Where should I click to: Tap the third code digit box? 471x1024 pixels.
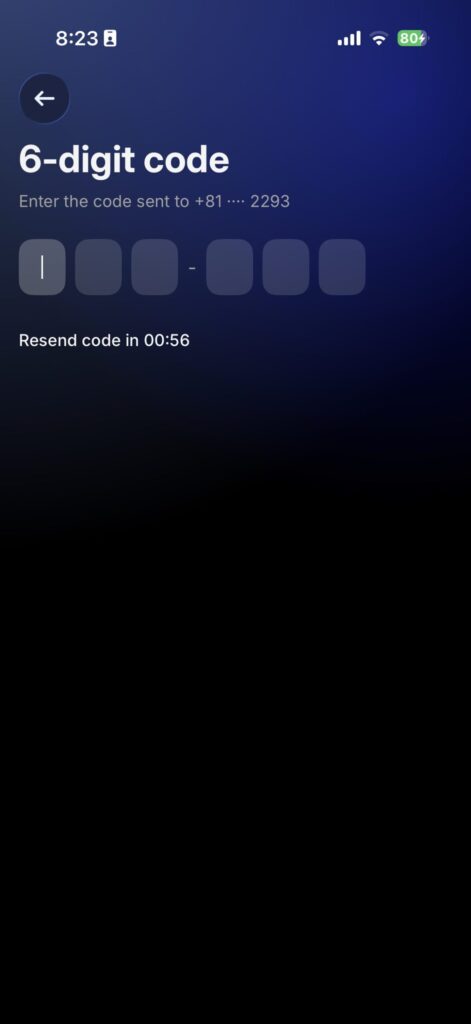click(155, 267)
